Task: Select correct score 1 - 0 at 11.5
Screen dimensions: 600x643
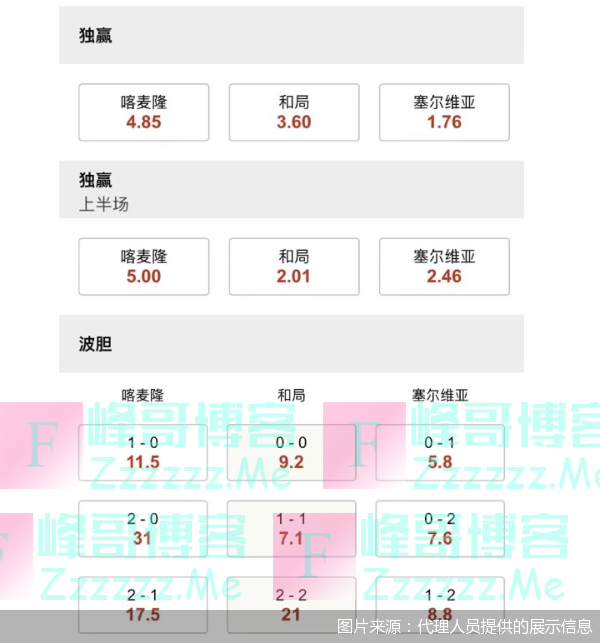Action: tap(143, 452)
